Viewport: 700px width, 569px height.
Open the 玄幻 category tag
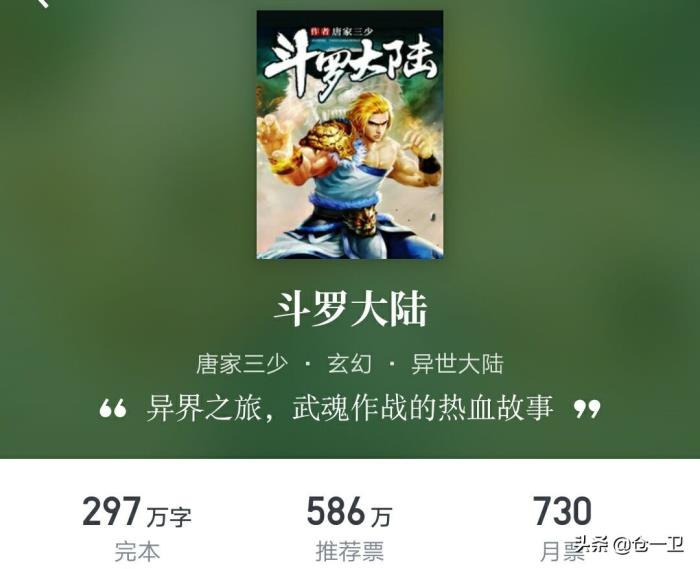350,363
